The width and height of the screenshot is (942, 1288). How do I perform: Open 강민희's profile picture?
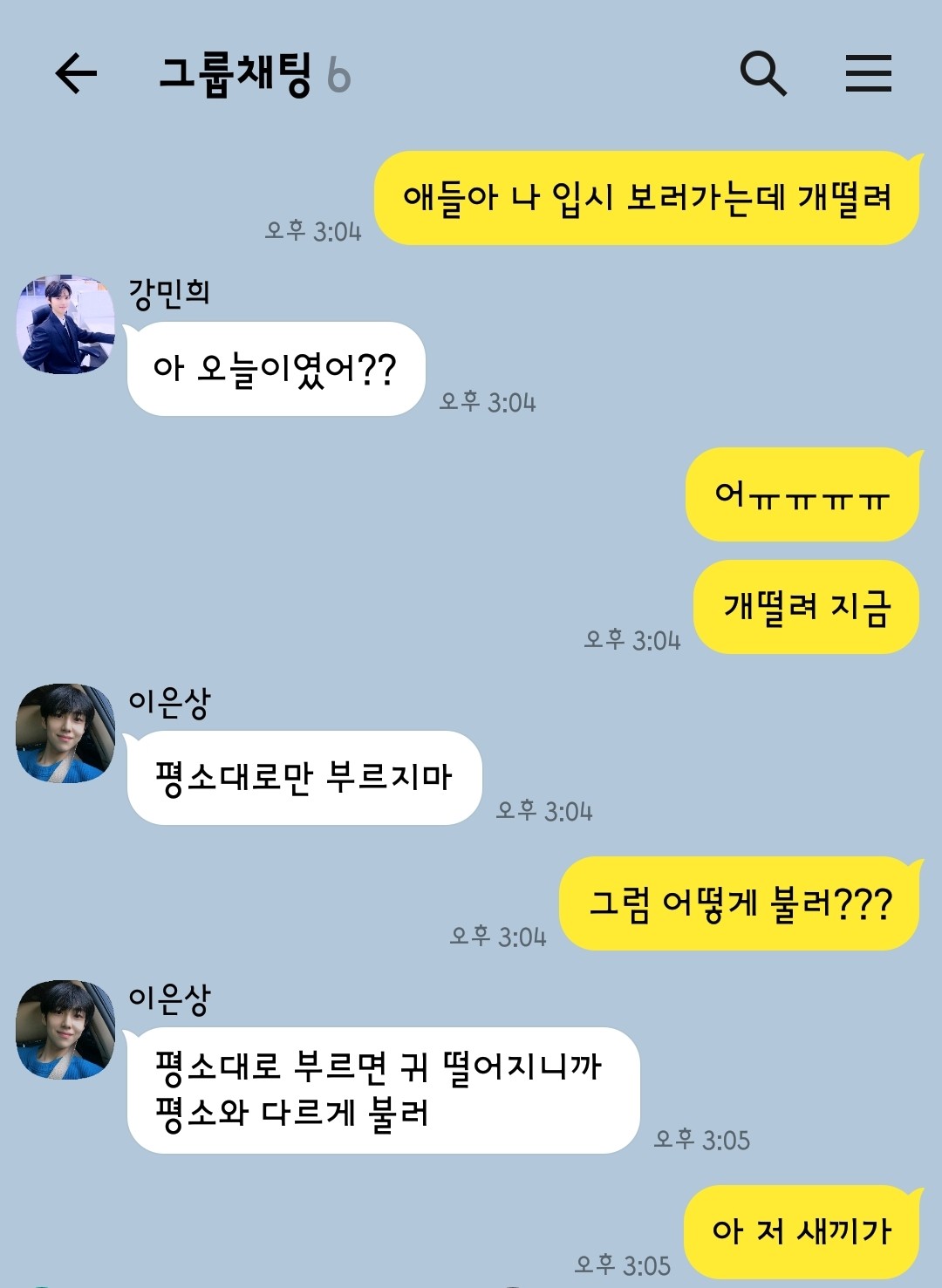tap(65, 325)
